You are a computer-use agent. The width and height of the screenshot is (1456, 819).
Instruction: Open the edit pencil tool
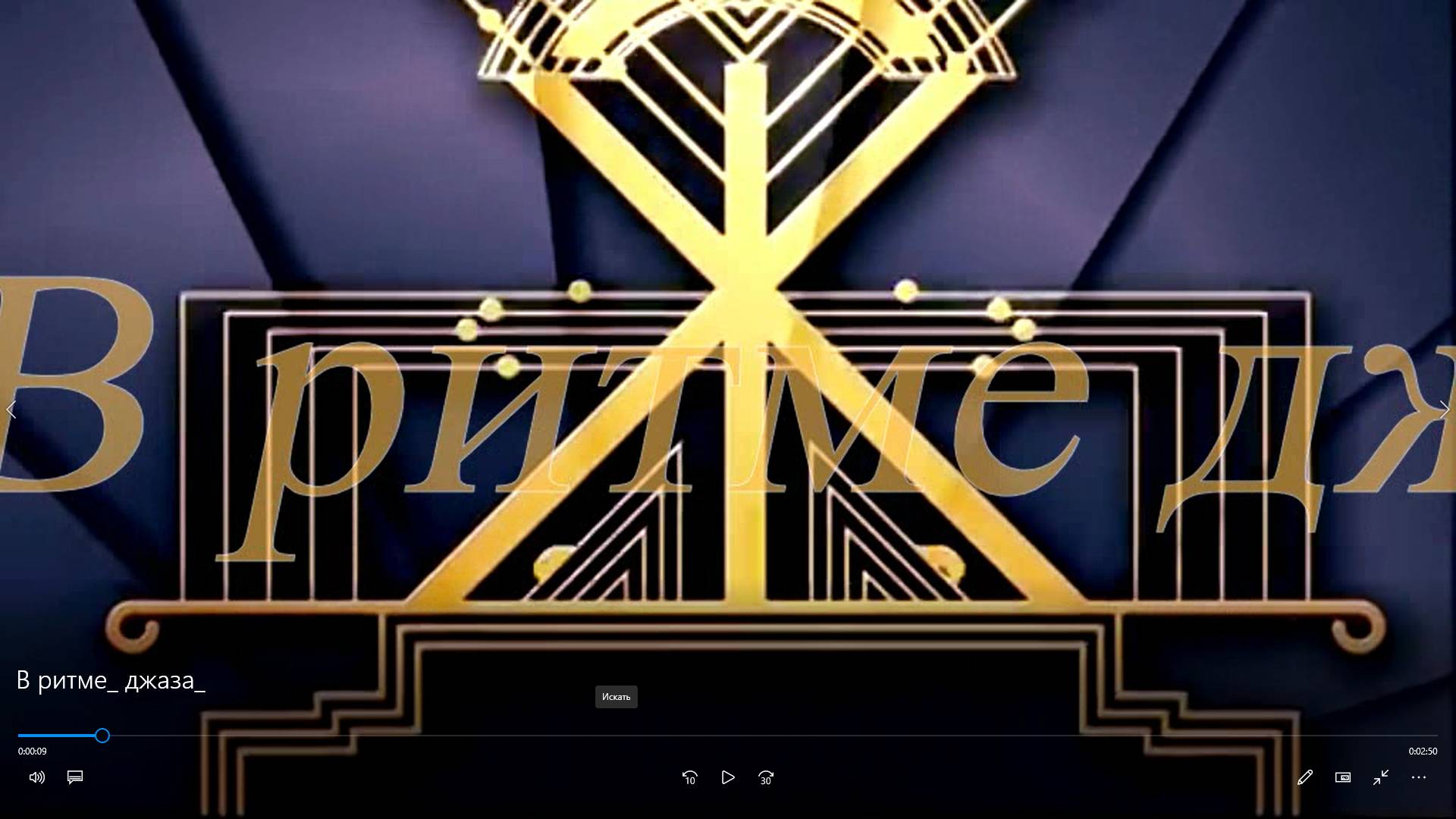click(x=1304, y=777)
